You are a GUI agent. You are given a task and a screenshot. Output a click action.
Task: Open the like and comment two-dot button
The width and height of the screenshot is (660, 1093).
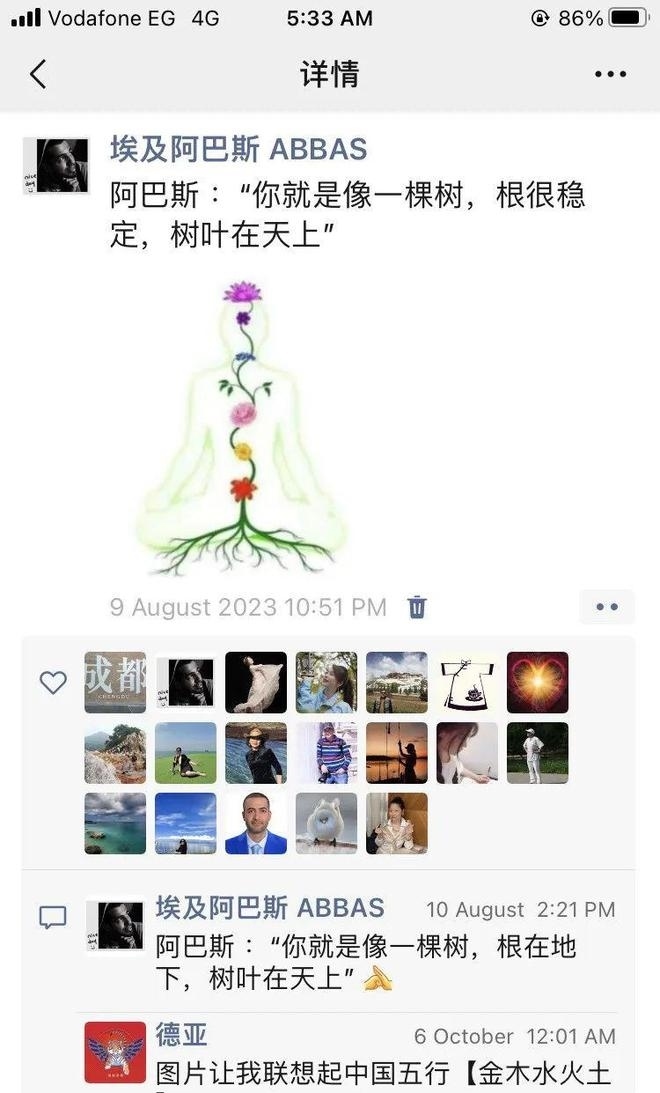coord(606,607)
